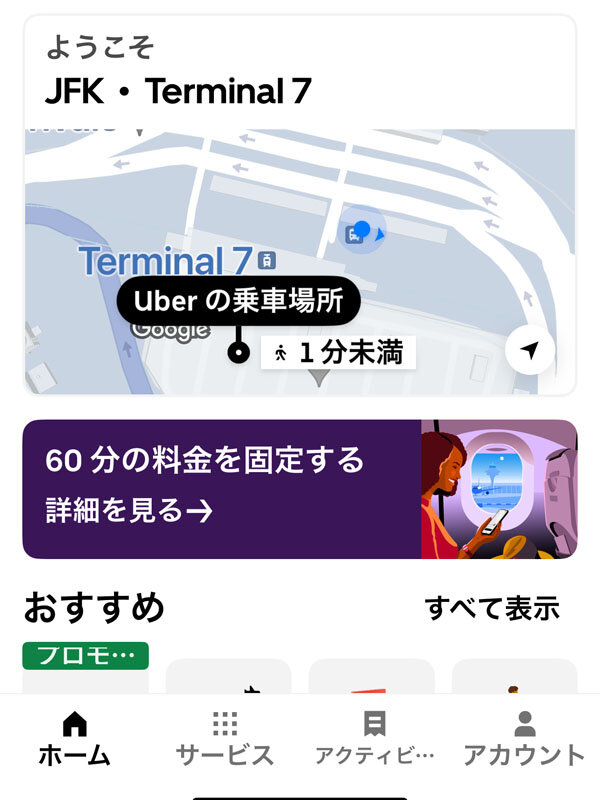This screenshot has width=600, height=800.
Task: Tap すべて表示 next to おすすめ
Action: pos(492,607)
